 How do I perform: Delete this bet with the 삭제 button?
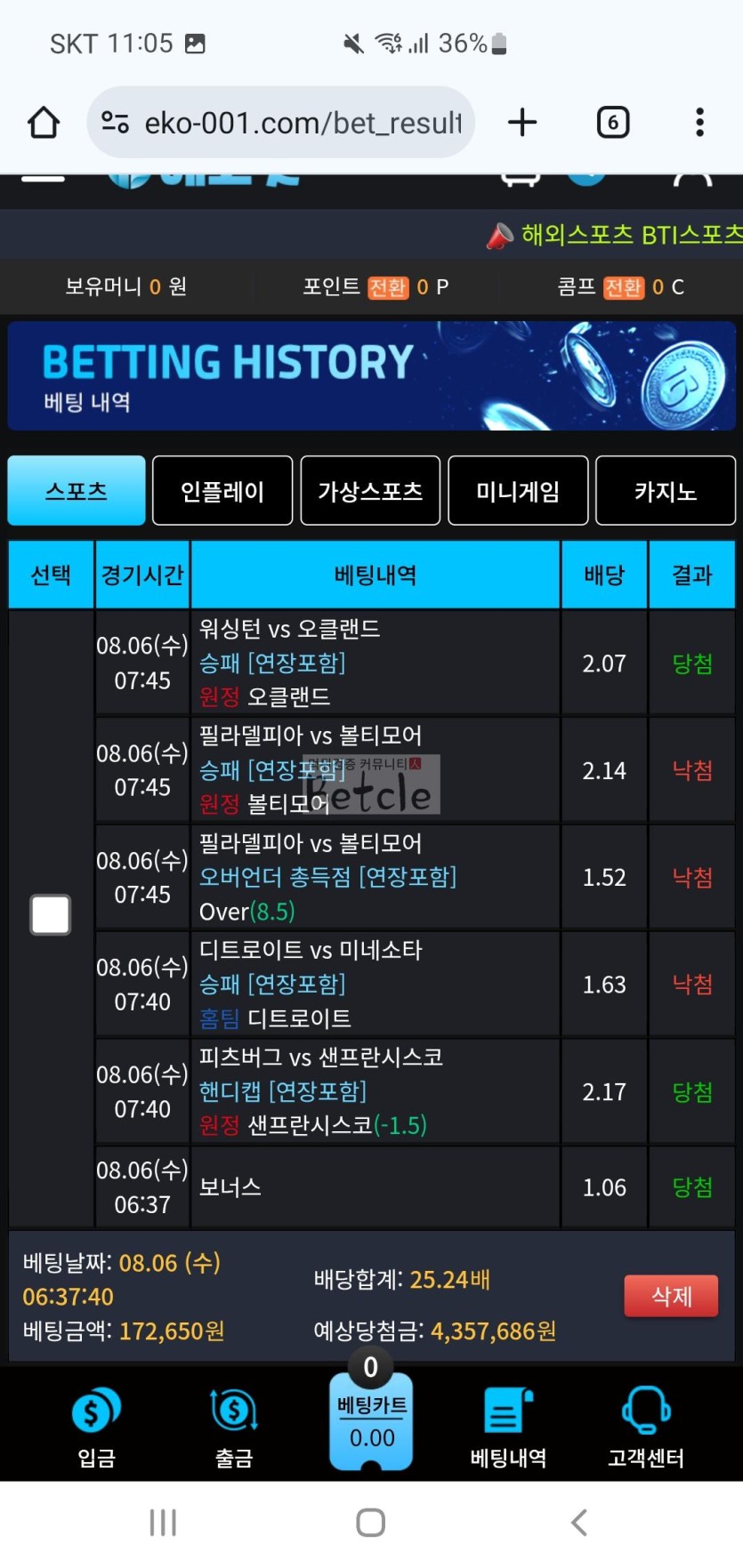click(671, 1296)
